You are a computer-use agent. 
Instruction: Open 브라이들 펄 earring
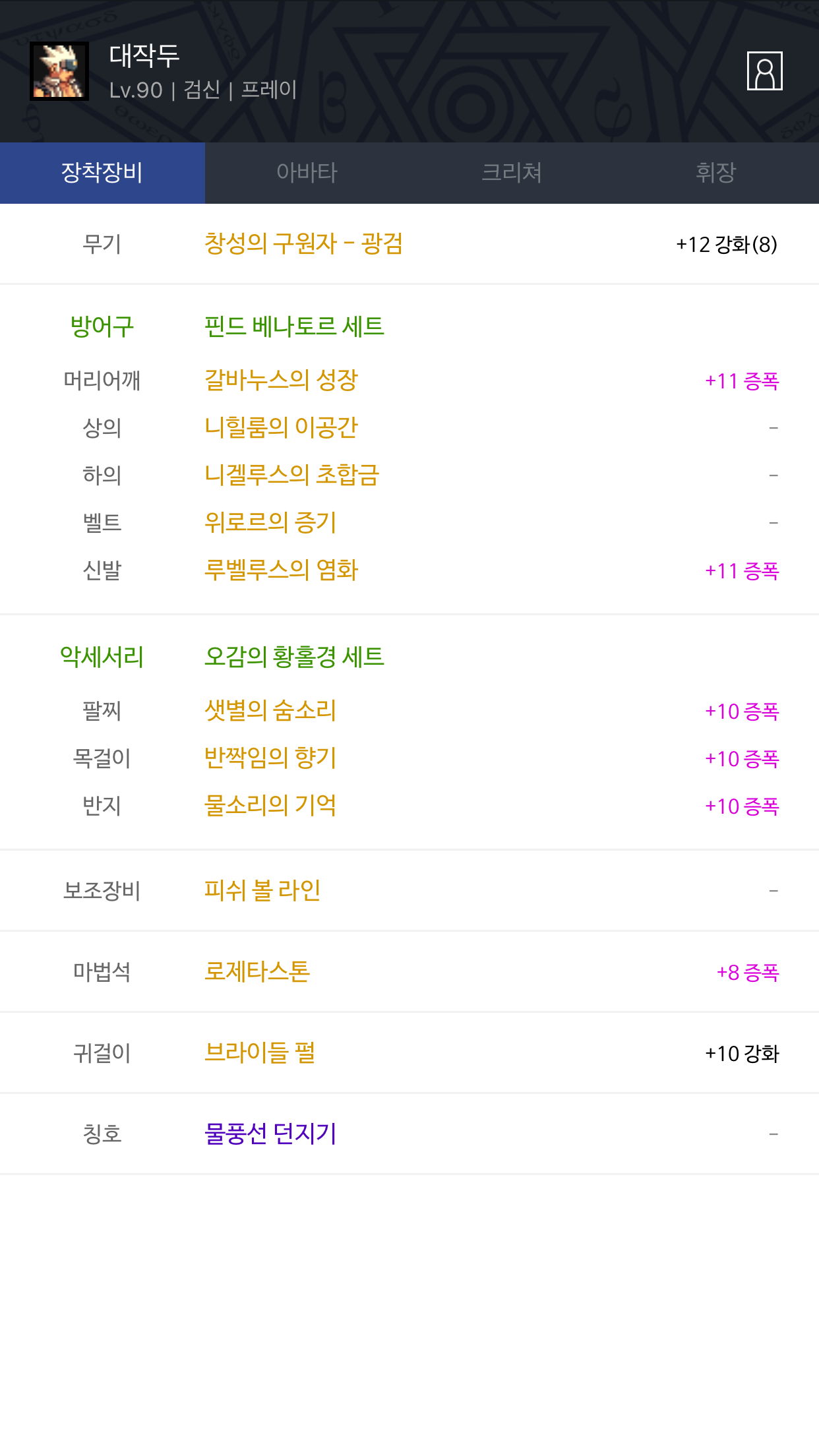point(260,1053)
